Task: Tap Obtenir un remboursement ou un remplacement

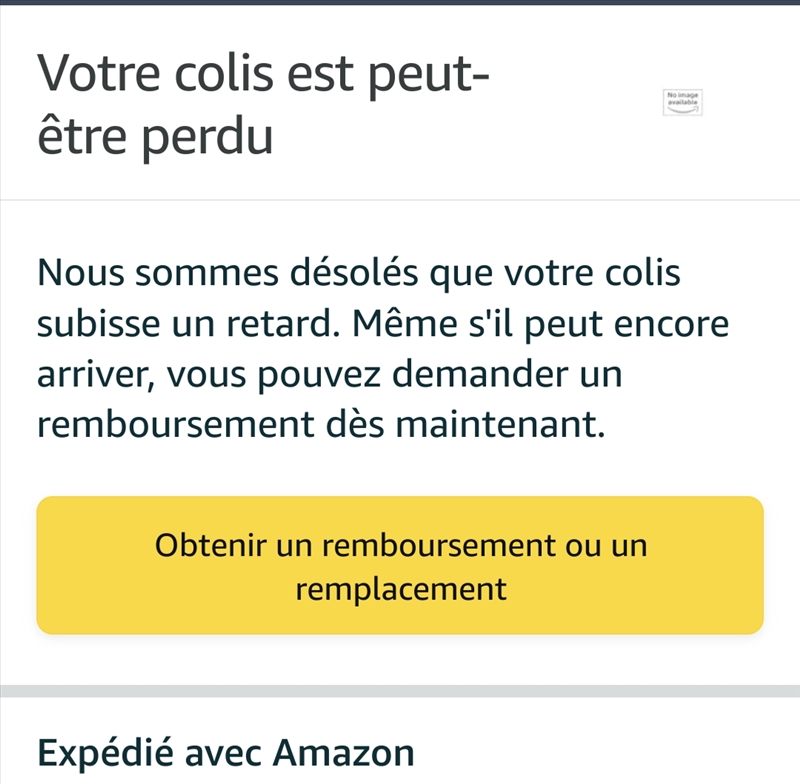Action: click(400, 566)
